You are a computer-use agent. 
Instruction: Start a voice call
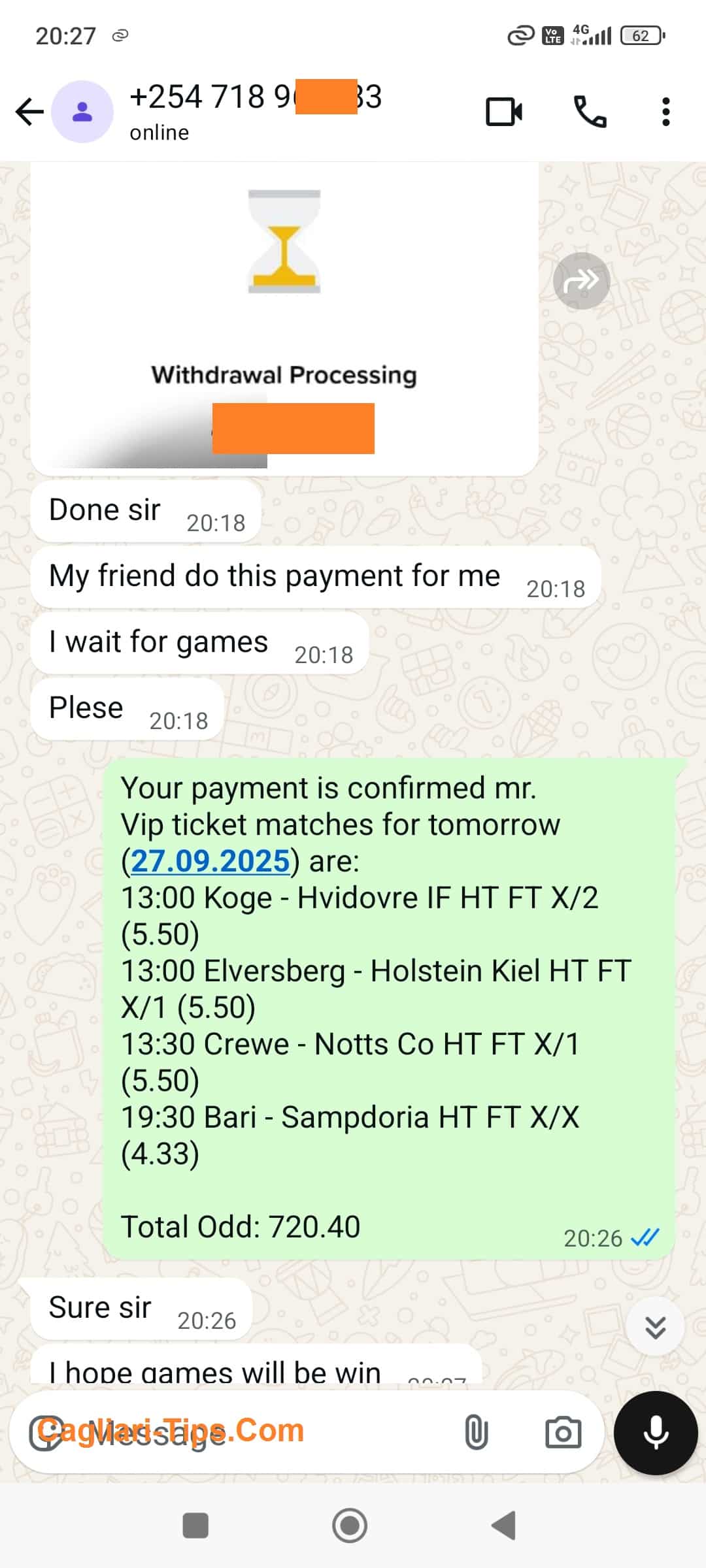tap(590, 112)
